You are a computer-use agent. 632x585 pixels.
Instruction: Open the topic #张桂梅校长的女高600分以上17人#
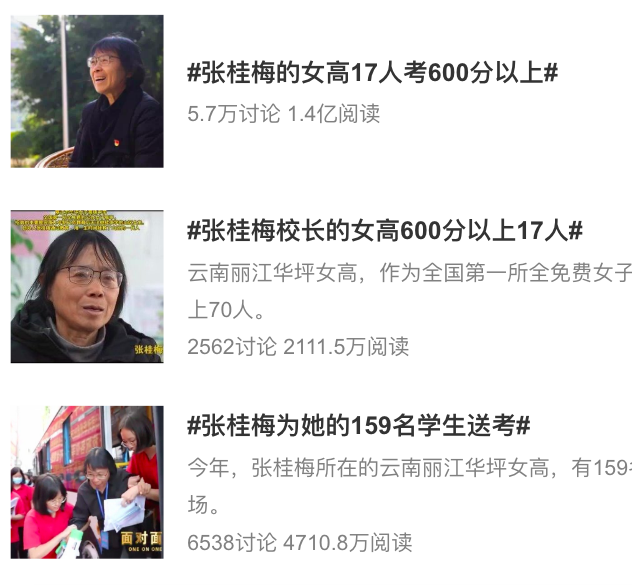coord(384,232)
